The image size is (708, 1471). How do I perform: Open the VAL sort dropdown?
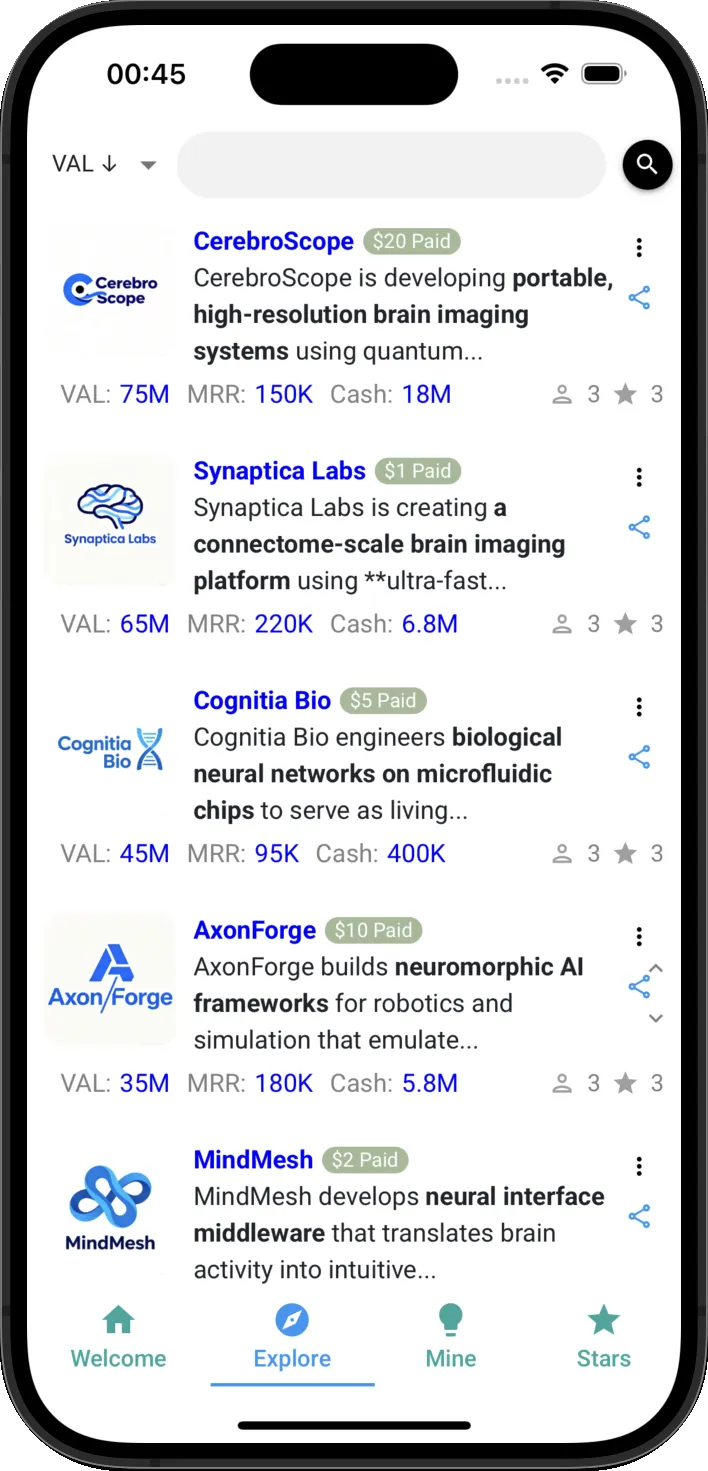click(104, 164)
